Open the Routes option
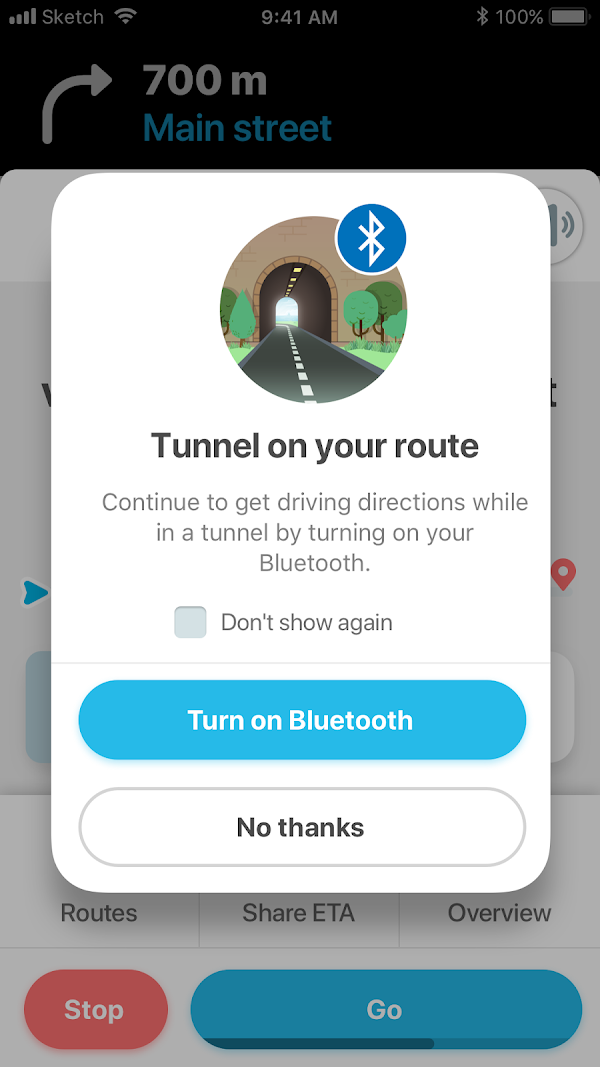600x1067 pixels. [x=99, y=913]
